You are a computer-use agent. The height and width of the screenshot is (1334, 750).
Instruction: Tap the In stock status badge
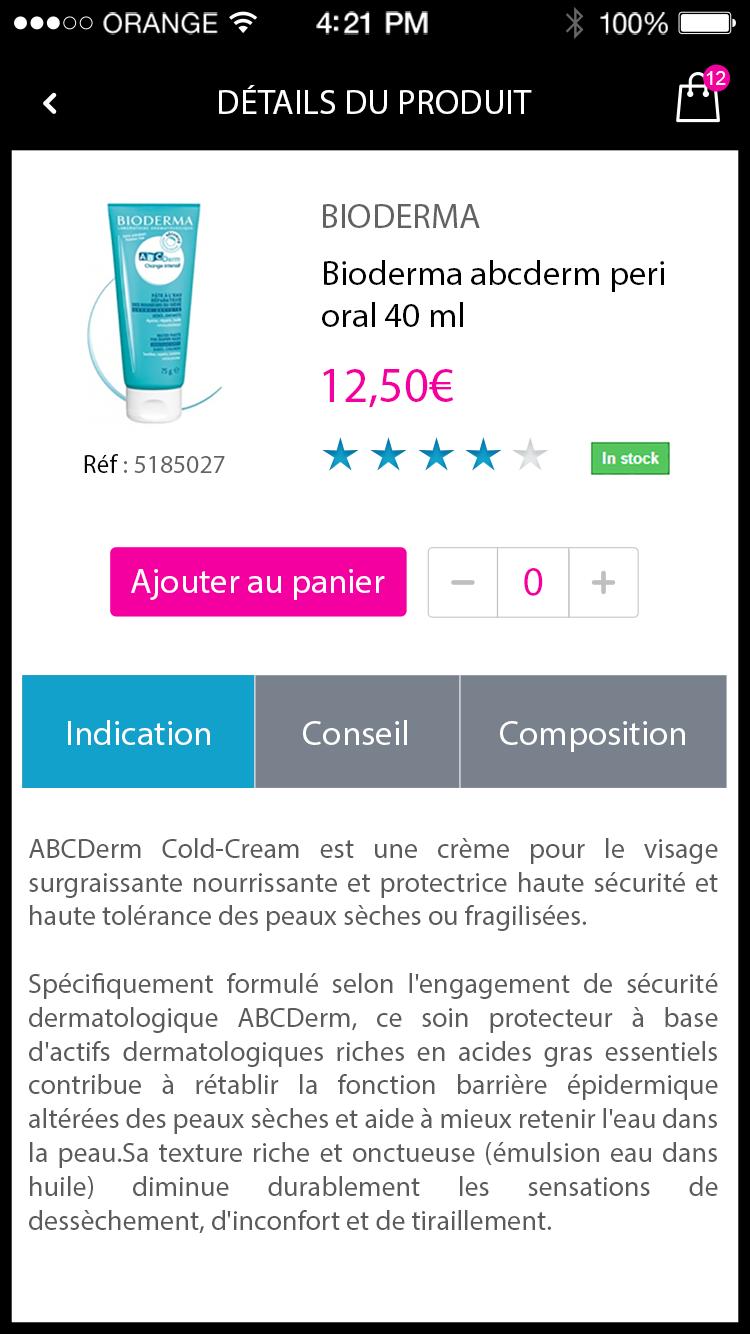(629, 458)
